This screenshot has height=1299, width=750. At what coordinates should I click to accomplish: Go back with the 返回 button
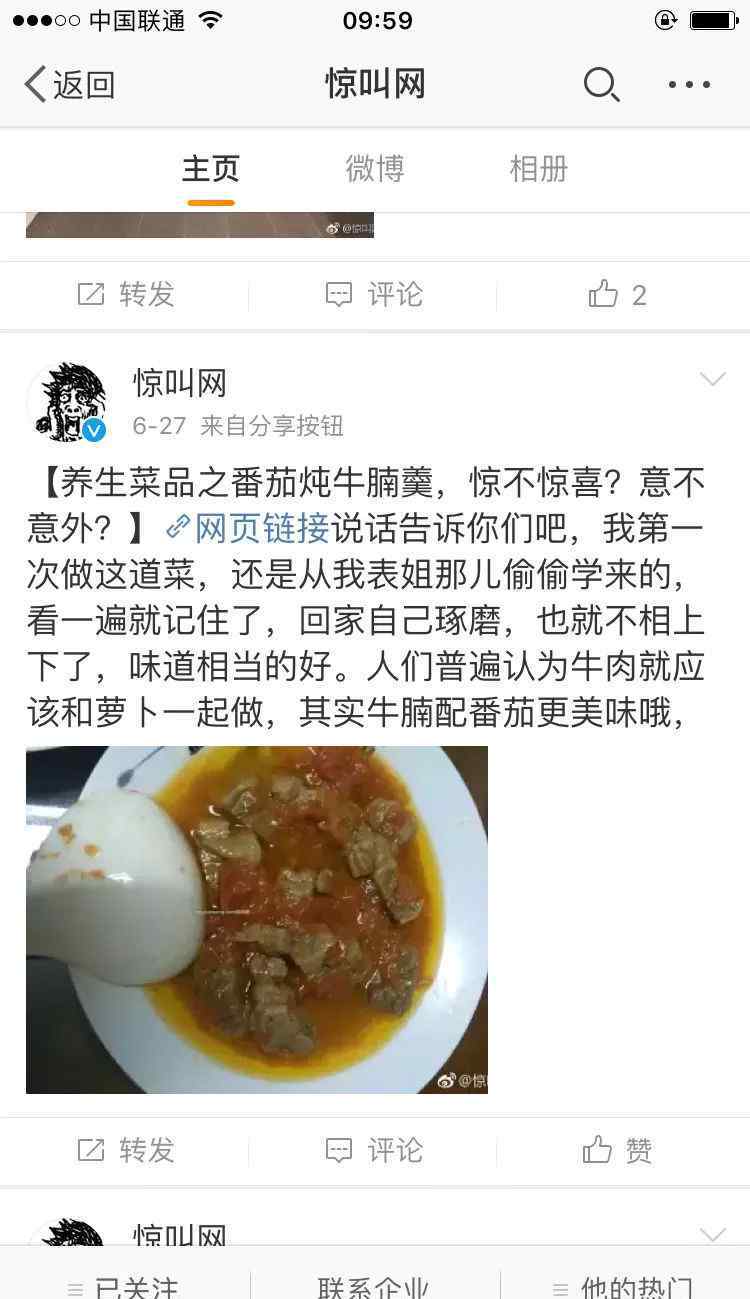click(69, 85)
